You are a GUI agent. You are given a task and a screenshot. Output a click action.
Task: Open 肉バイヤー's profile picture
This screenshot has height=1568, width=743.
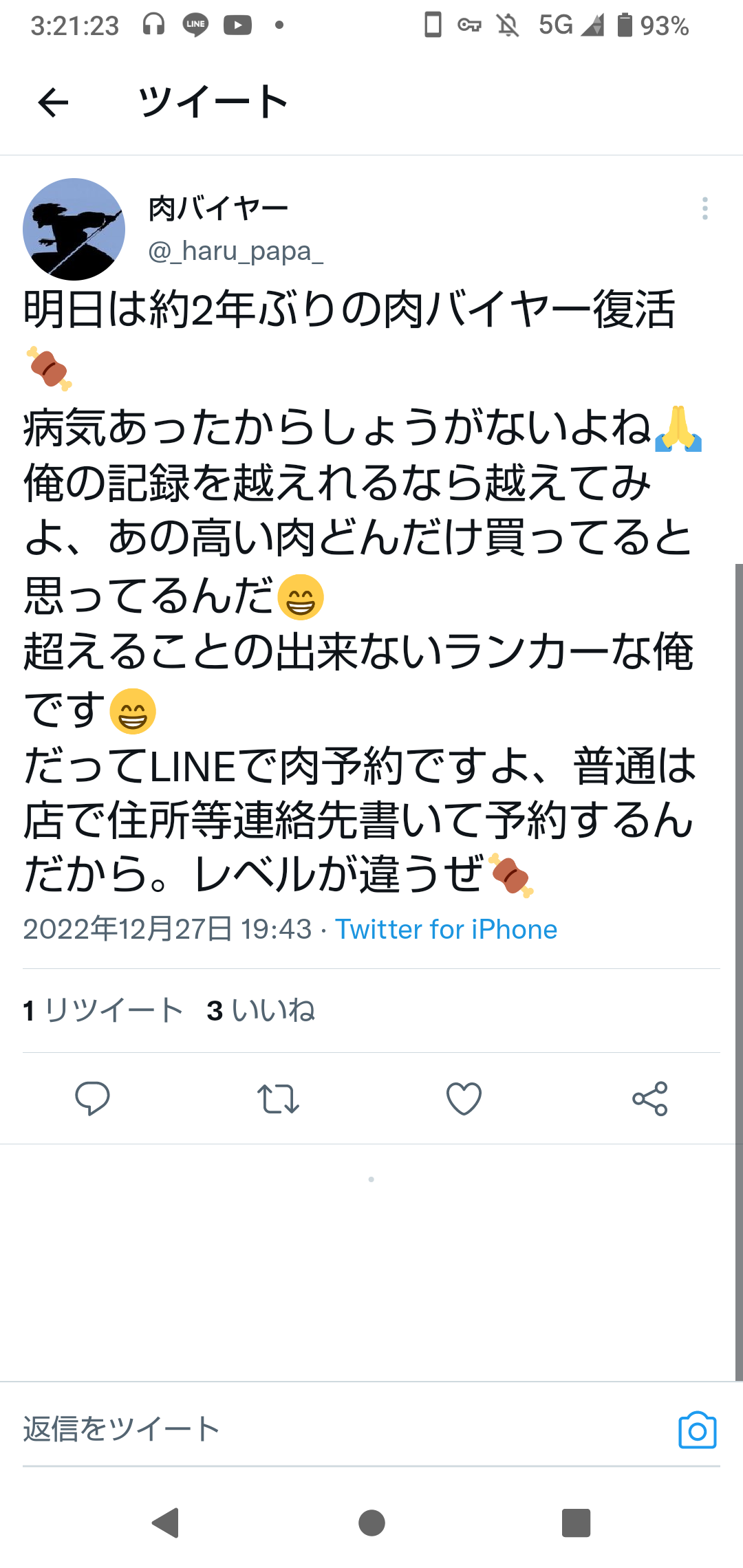click(74, 229)
